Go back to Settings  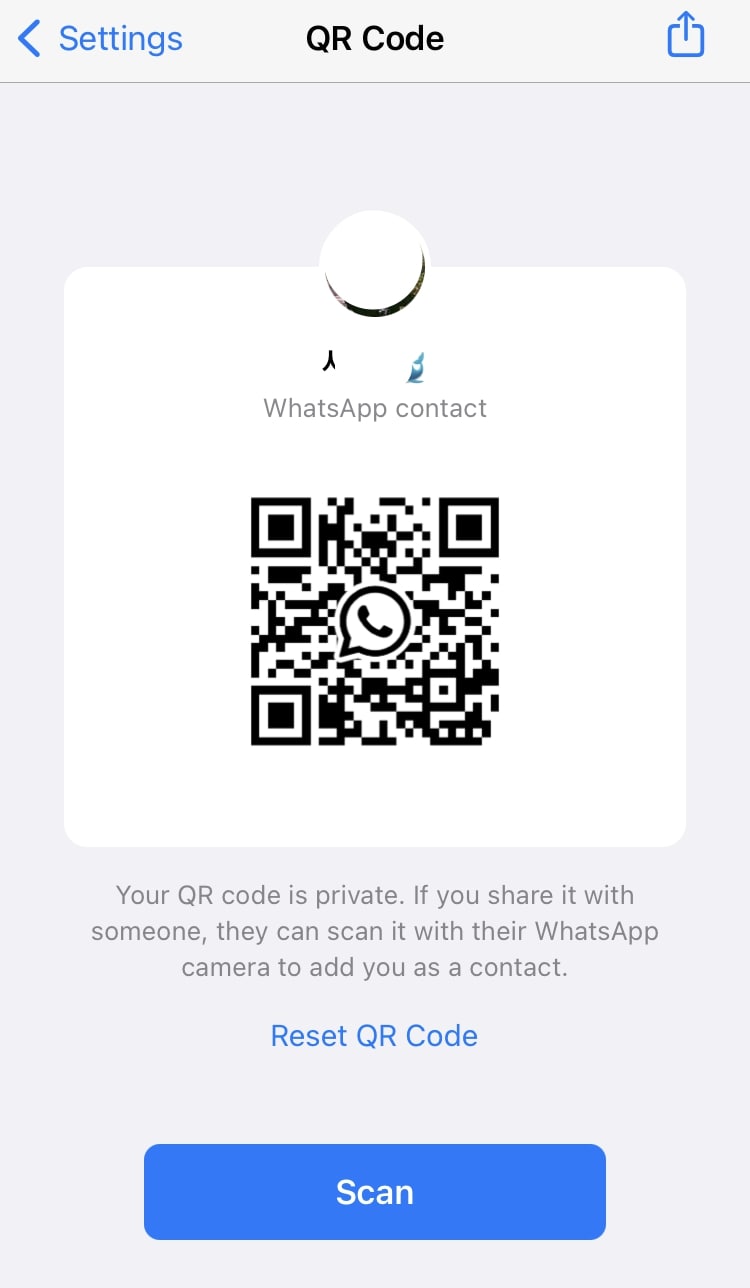click(100, 39)
